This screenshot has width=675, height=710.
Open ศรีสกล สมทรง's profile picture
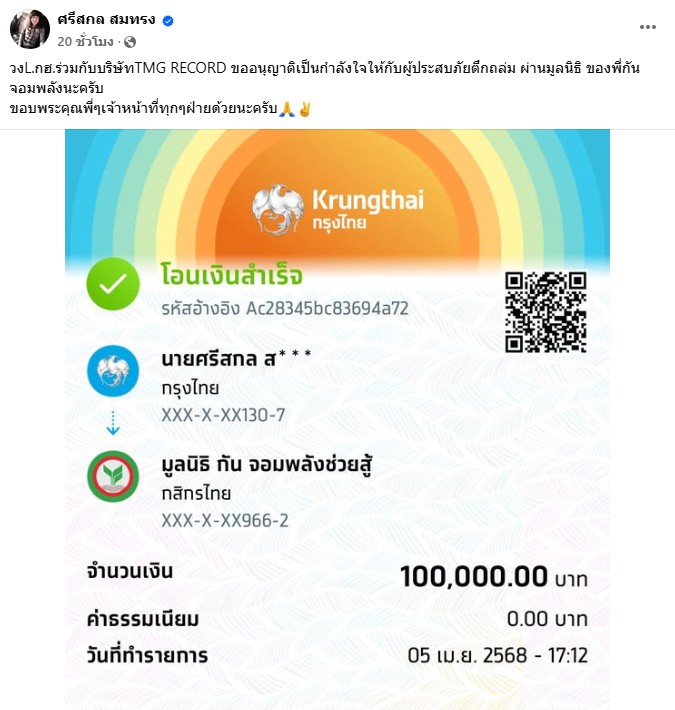pos(30,30)
